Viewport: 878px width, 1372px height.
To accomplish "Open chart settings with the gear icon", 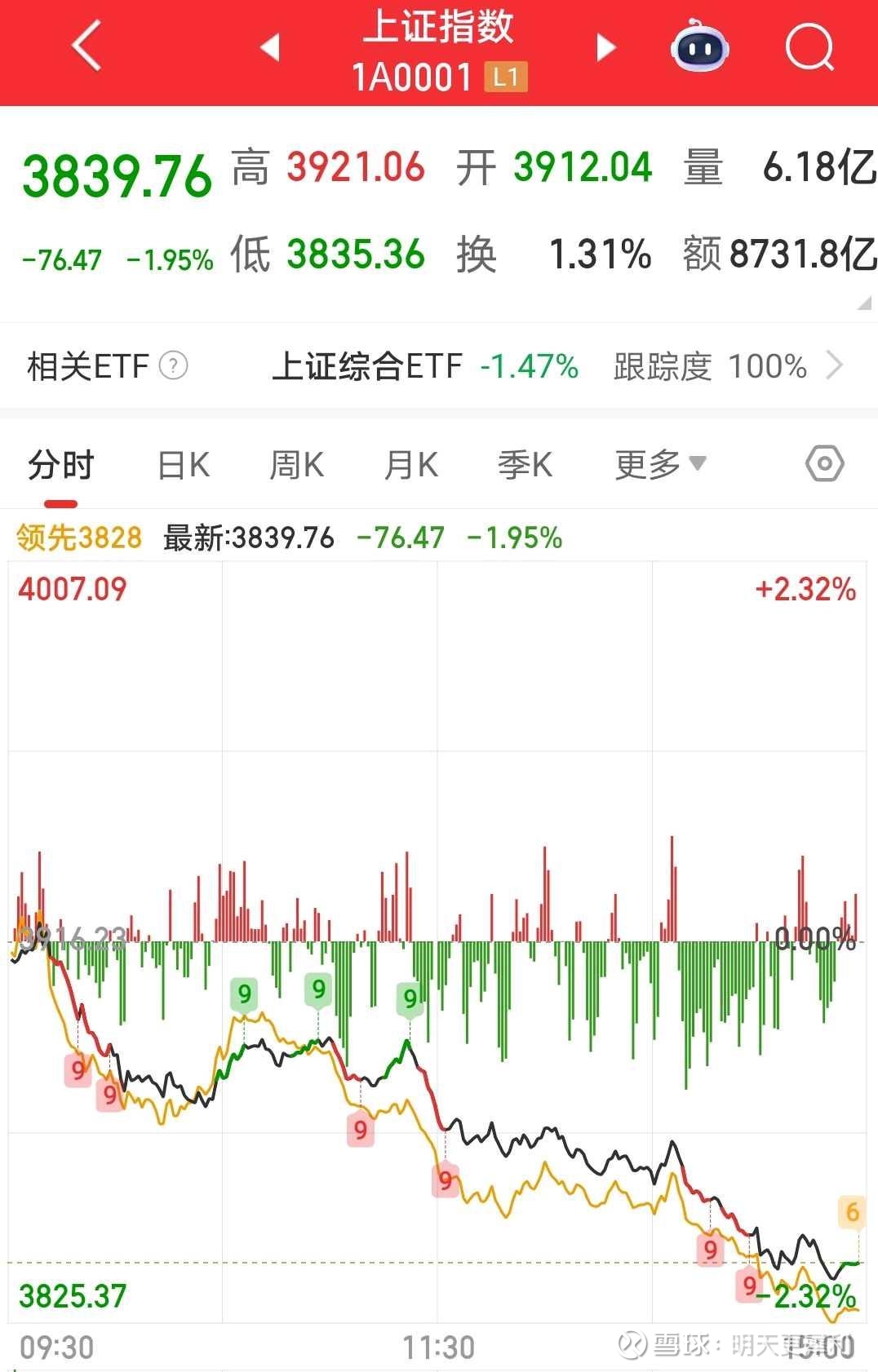I will (x=824, y=463).
